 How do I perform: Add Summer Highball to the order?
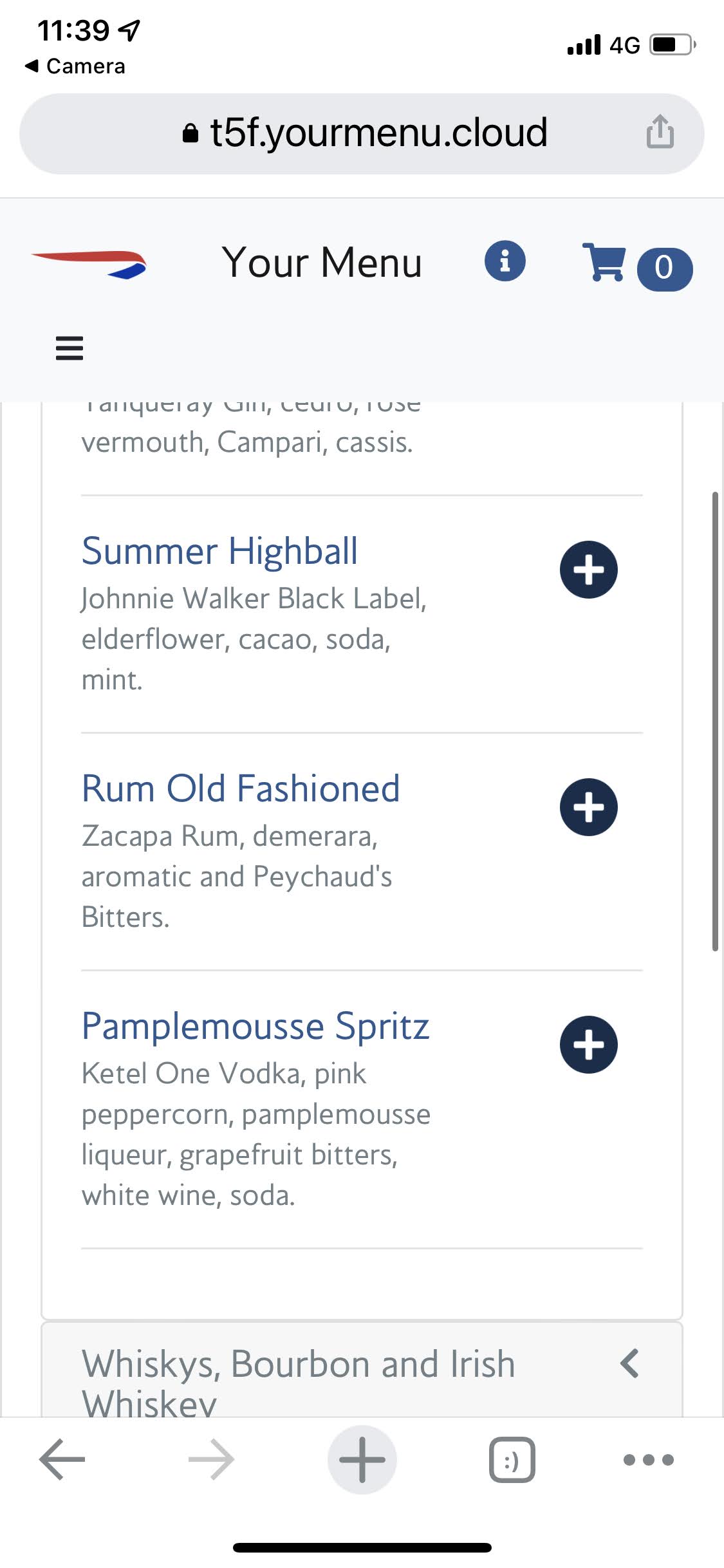click(589, 570)
